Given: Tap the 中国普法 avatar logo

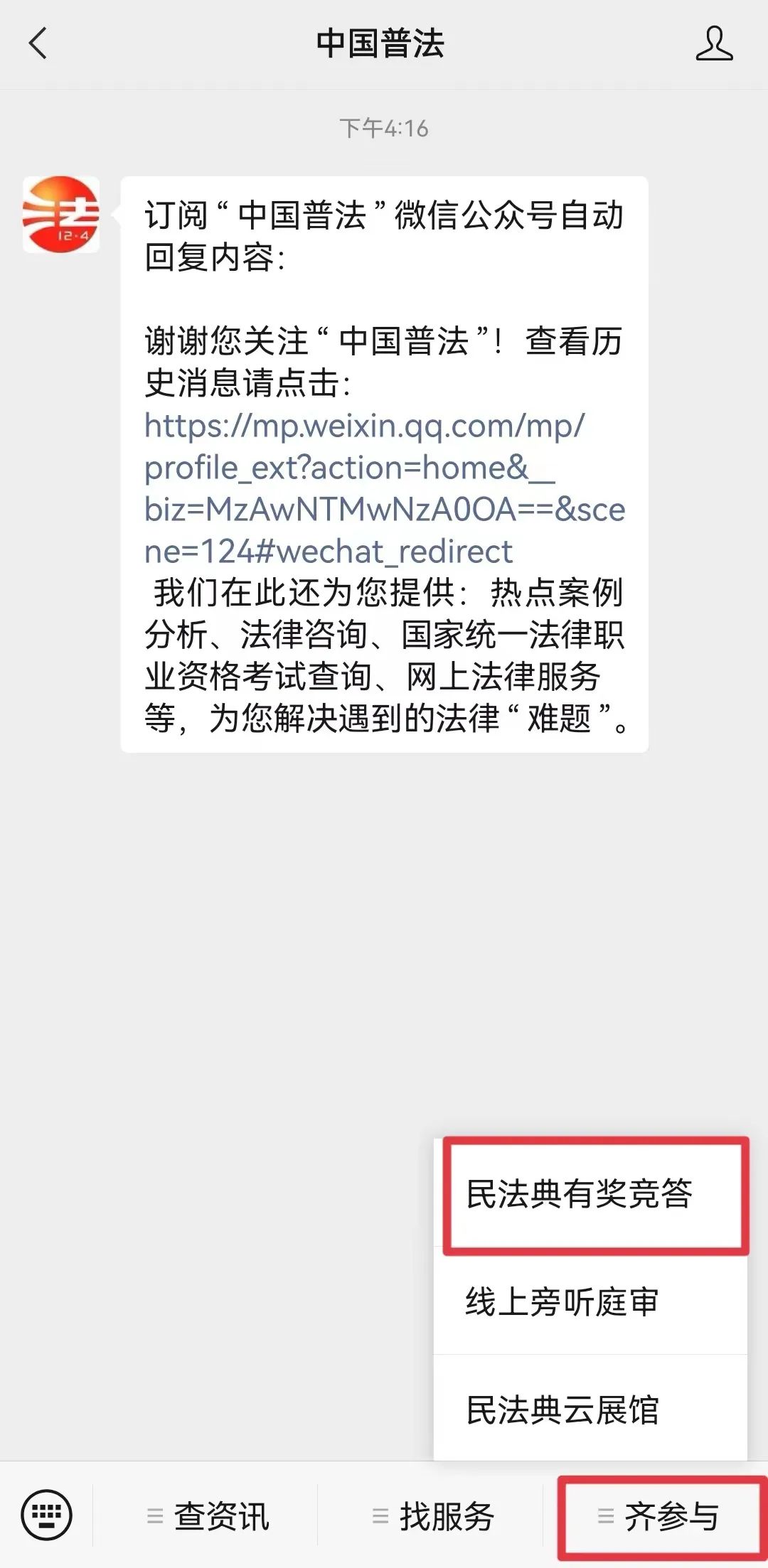Looking at the screenshot, I should point(61,215).
